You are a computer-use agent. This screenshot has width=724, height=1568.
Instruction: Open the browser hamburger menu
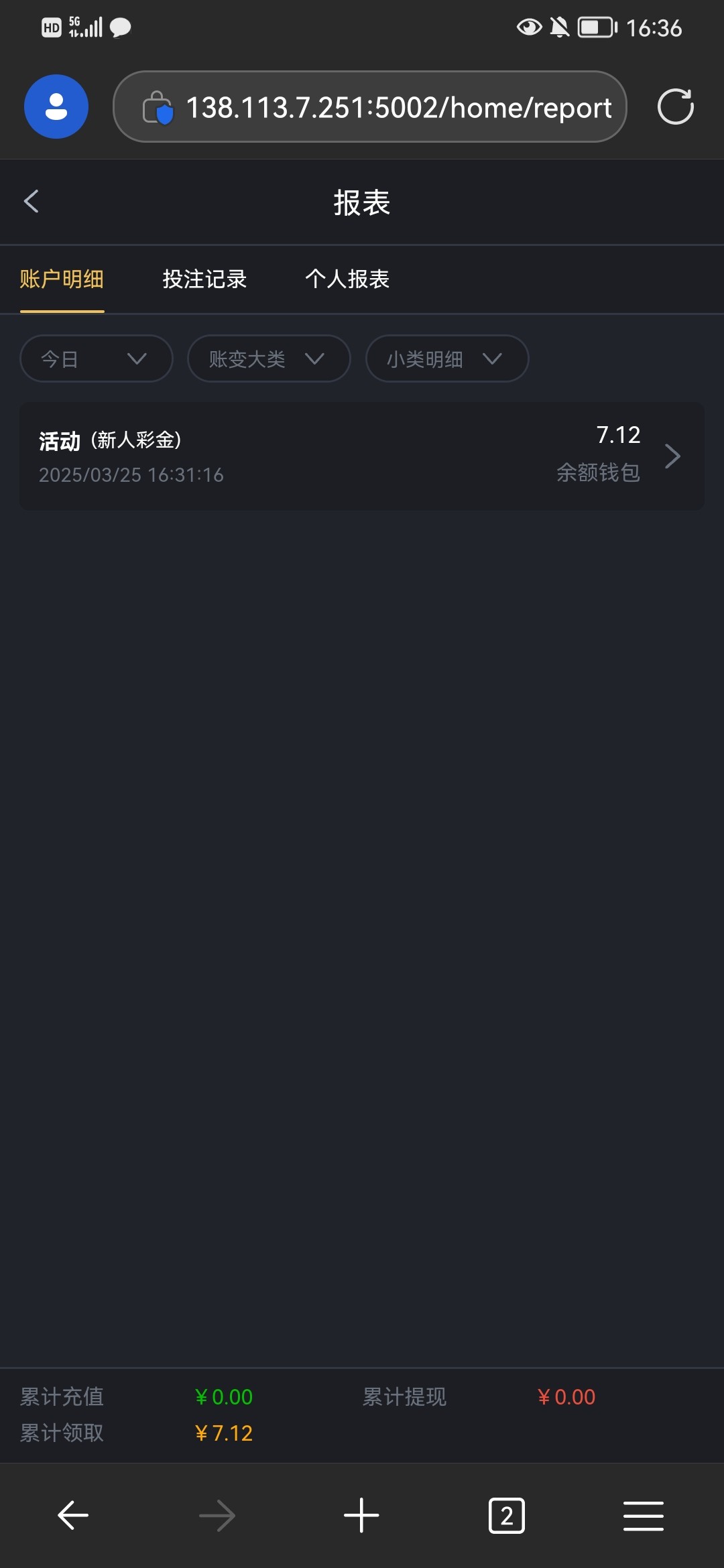pos(644,1515)
